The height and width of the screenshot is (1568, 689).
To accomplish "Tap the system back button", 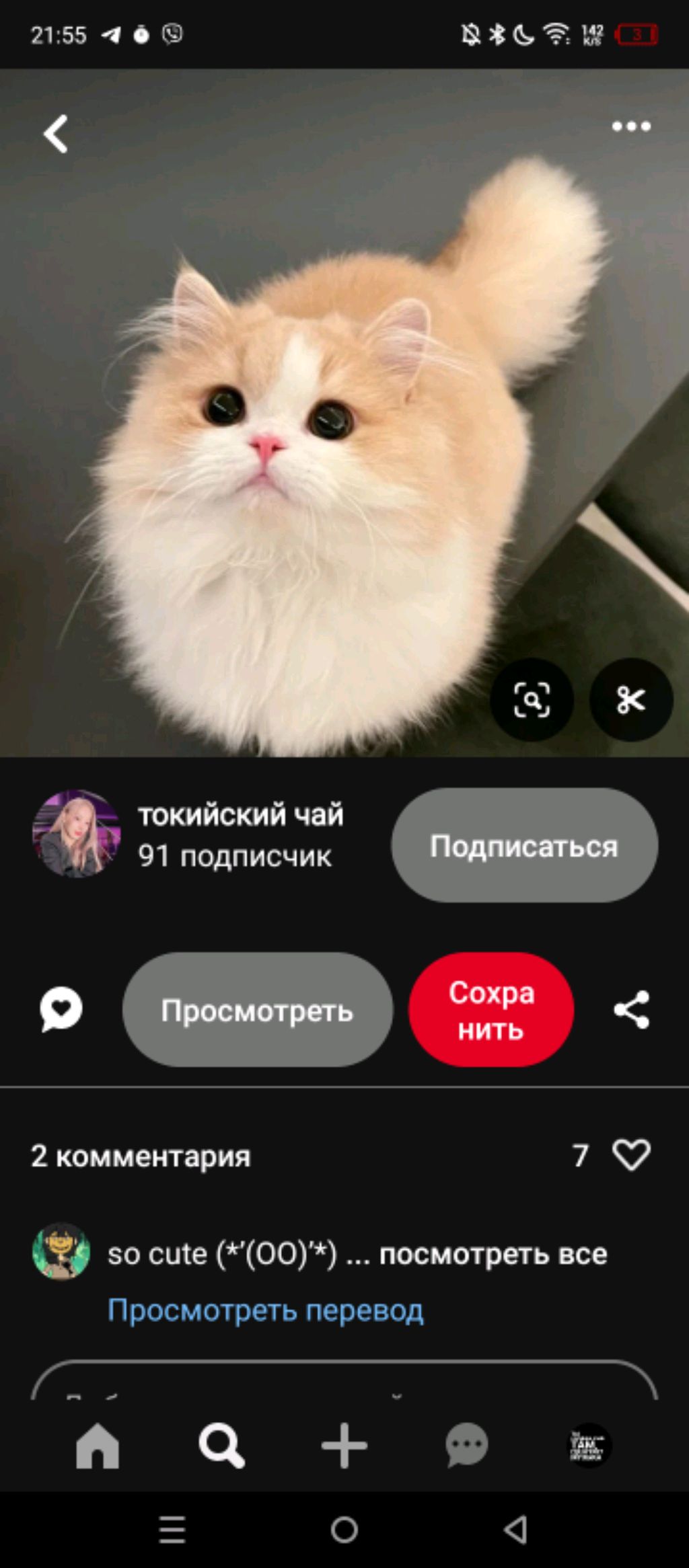I will coord(515,1530).
